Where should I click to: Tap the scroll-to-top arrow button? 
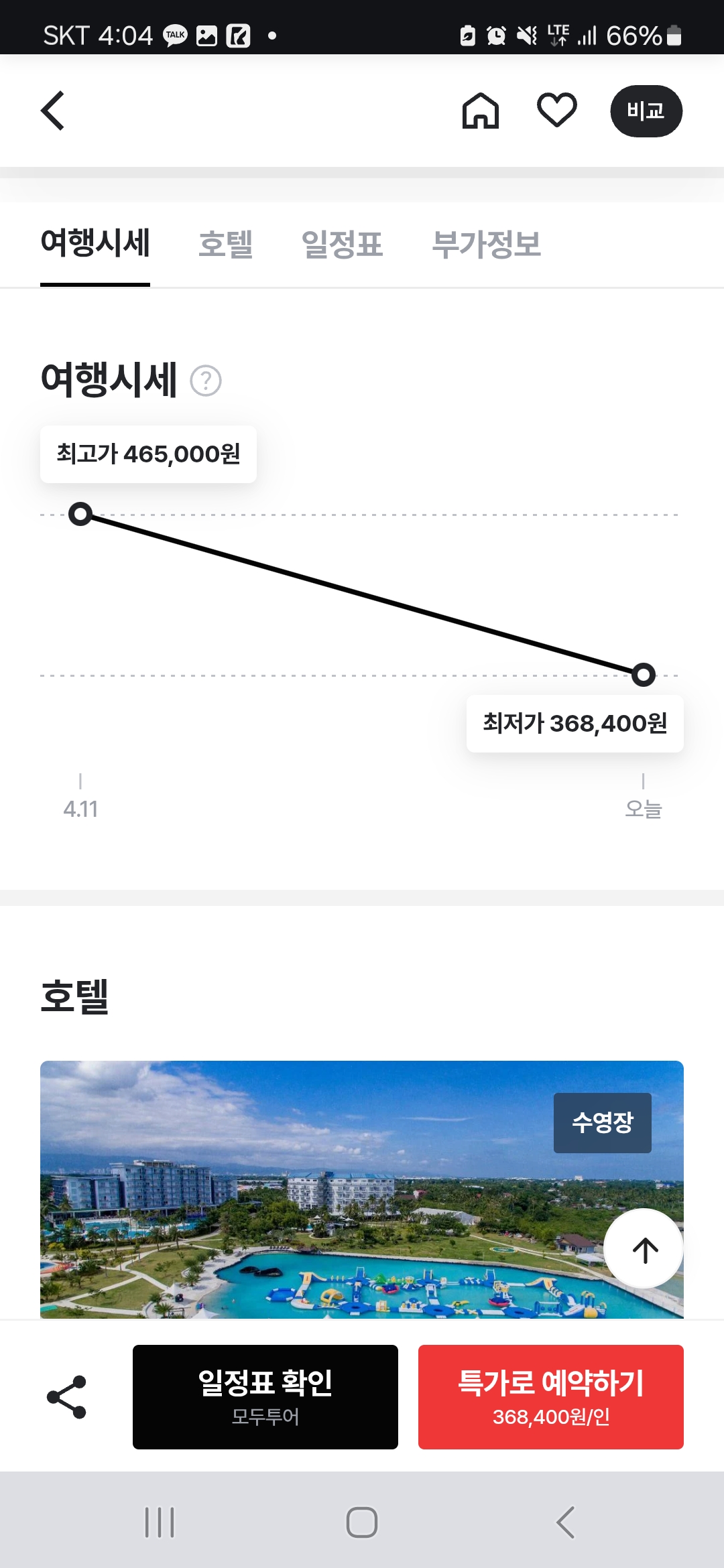click(x=644, y=1250)
